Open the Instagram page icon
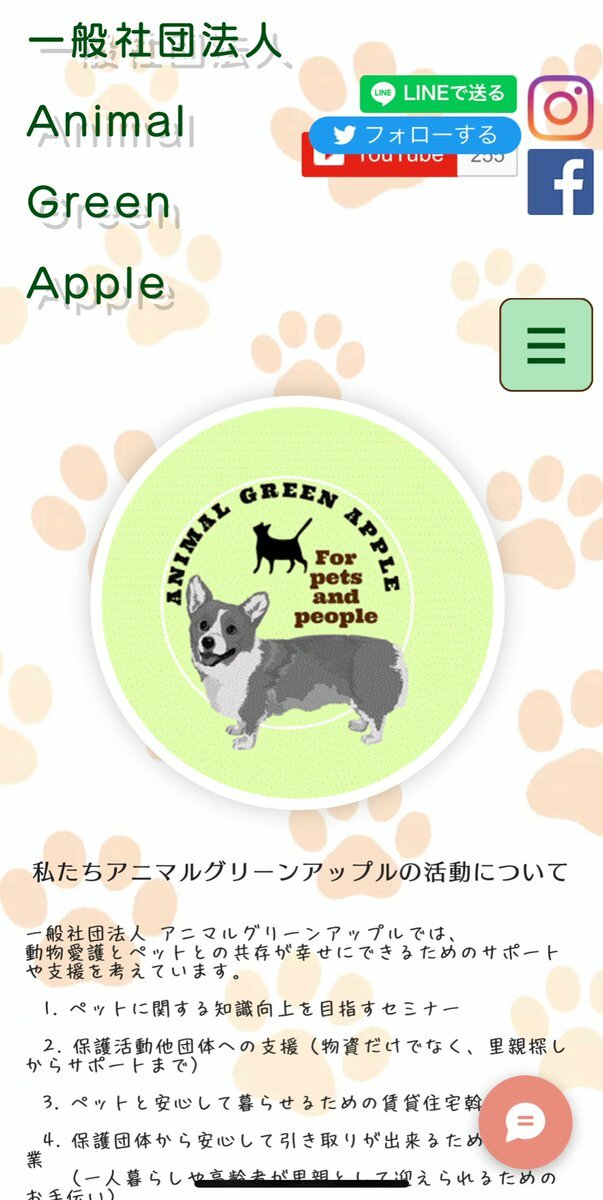The width and height of the screenshot is (603, 1200). coord(560,108)
